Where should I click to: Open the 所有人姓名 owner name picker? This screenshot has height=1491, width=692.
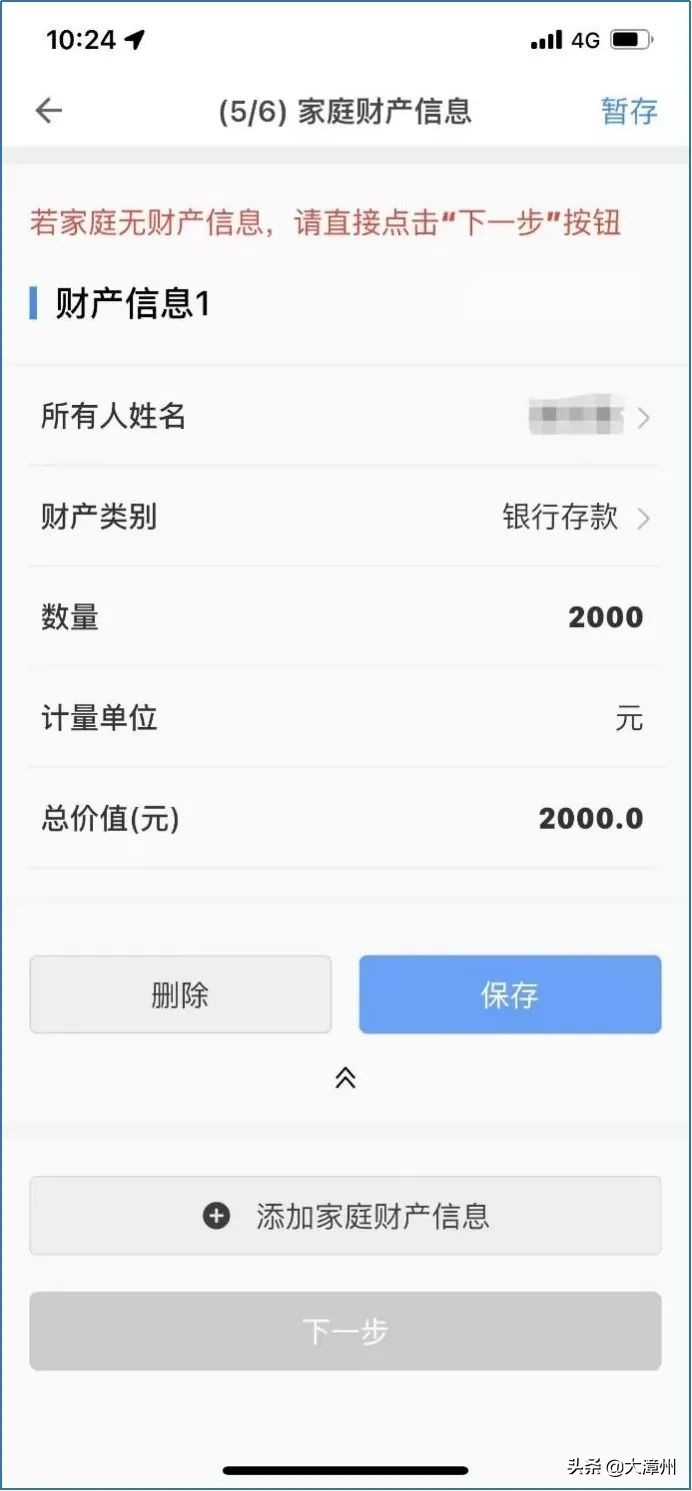pos(590,417)
